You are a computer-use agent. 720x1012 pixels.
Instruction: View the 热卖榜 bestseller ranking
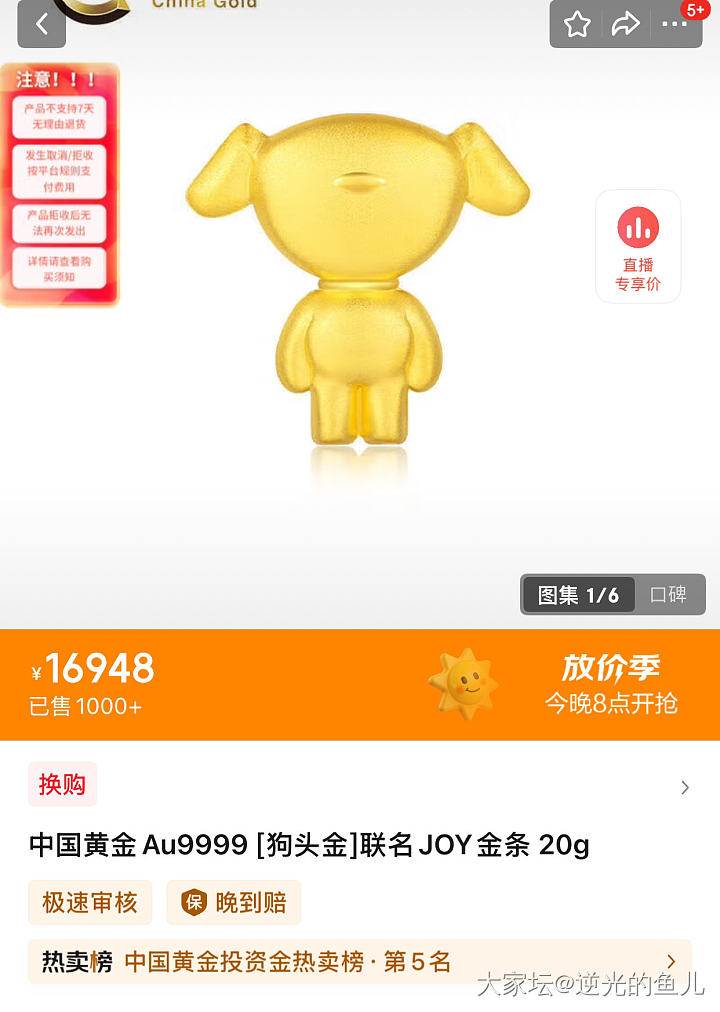360,962
